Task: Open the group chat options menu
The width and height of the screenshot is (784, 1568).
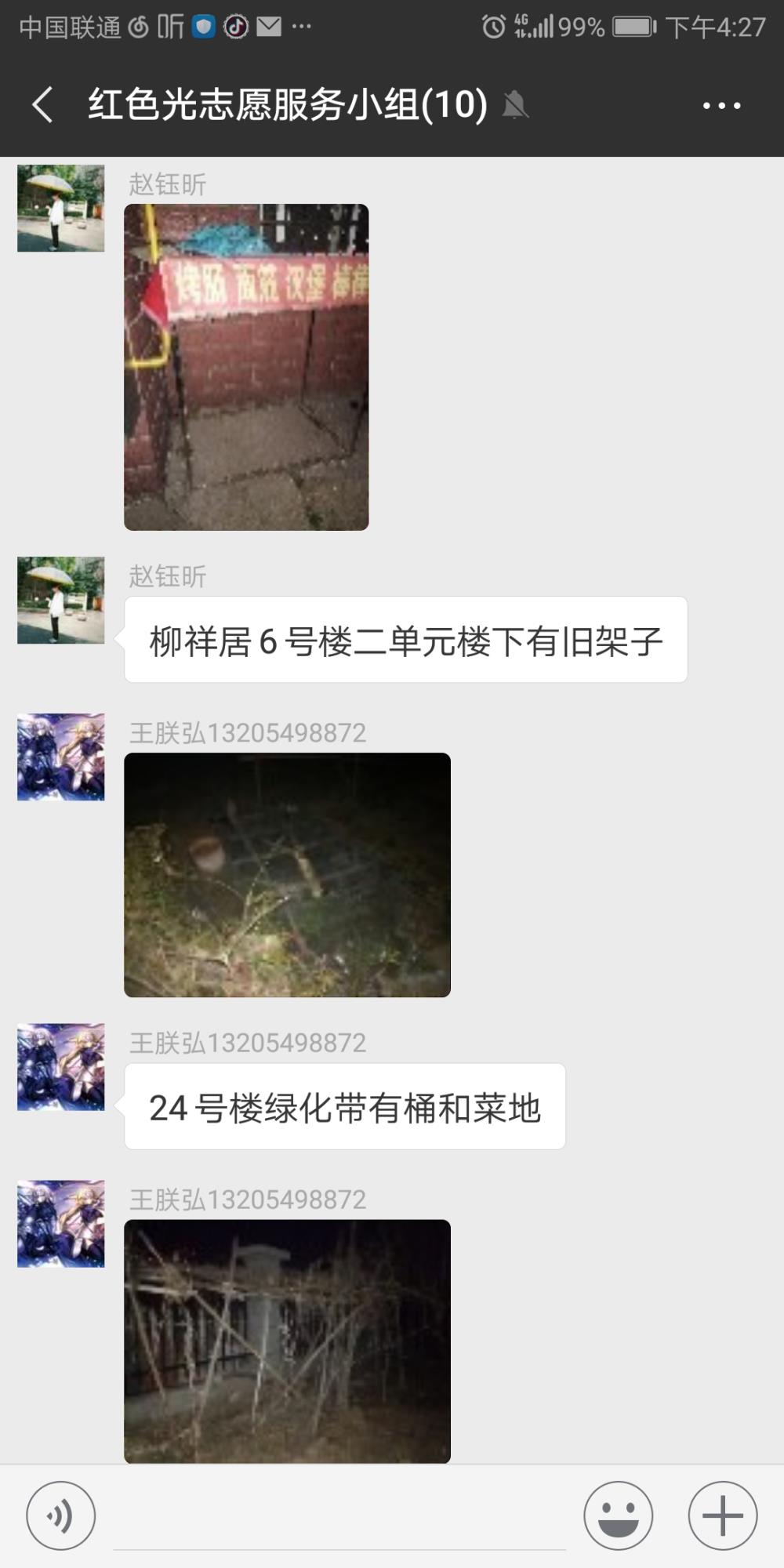Action: [721, 105]
